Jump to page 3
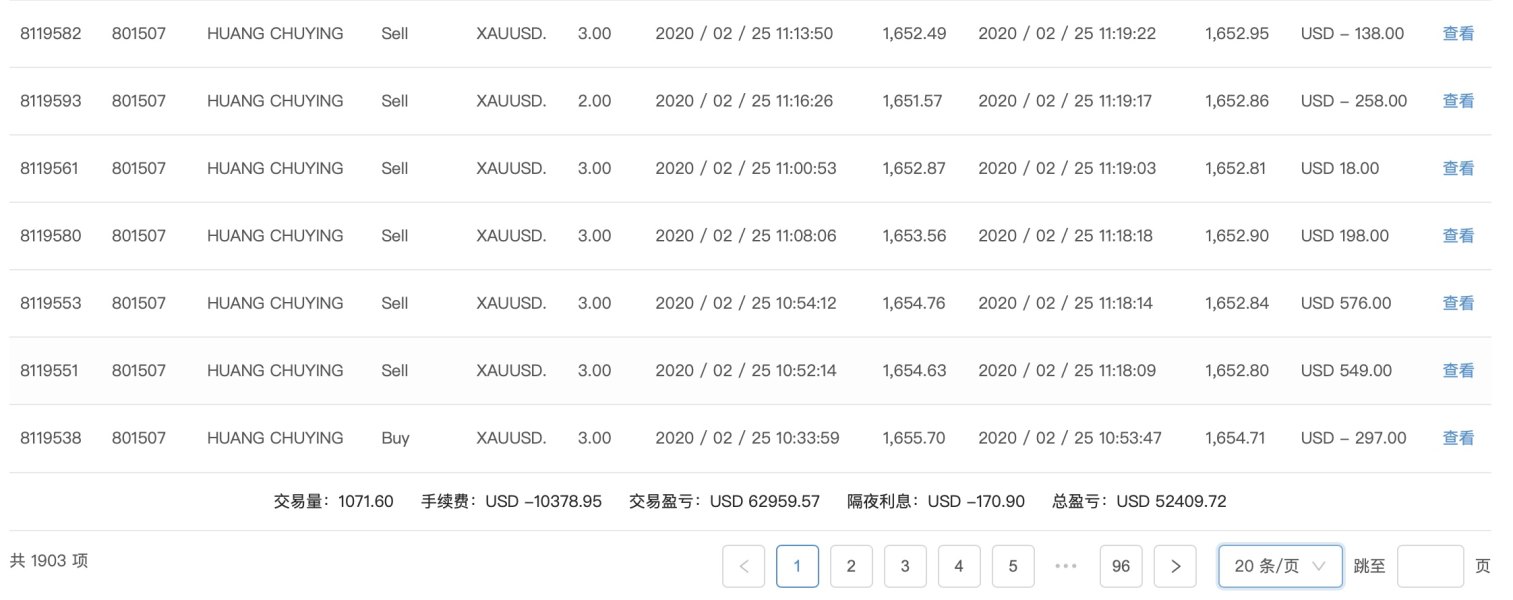Viewport: 1513px width, 600px height. 905,566
